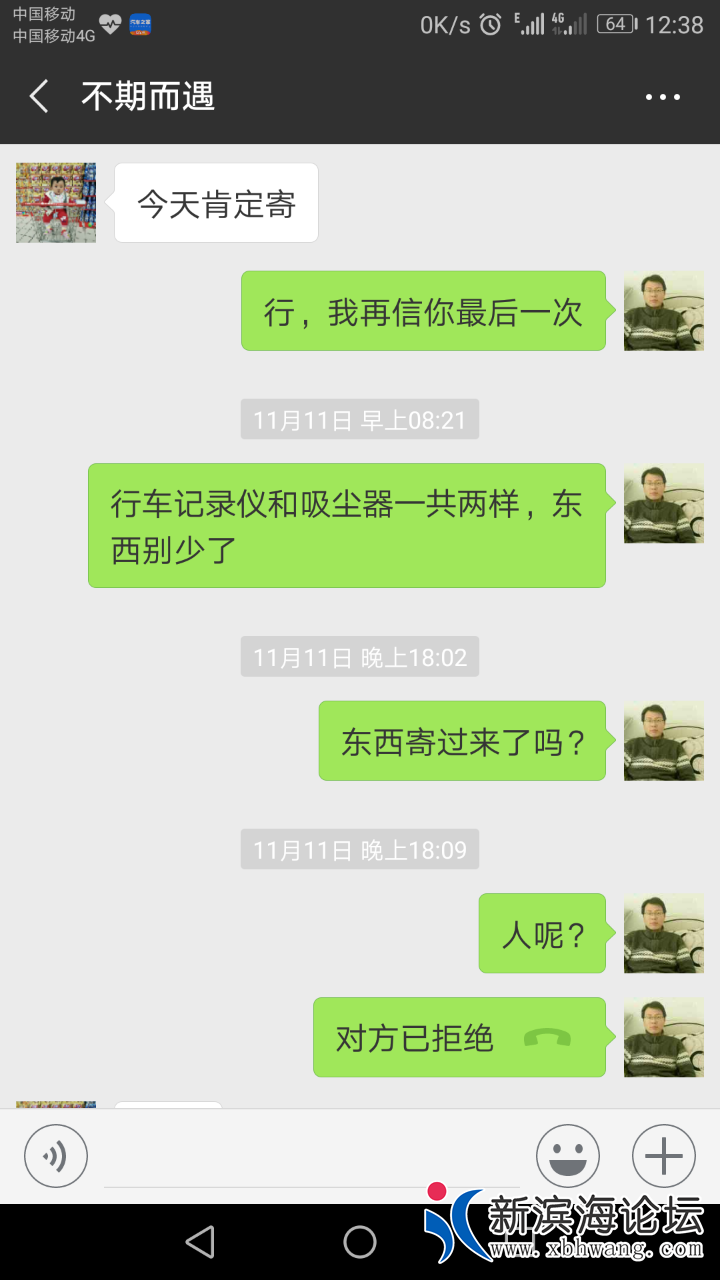Image resolution: width=720 pixels, height=1280 pixels.
Task: Switch to voice message input
Action: click(56, 1156)
